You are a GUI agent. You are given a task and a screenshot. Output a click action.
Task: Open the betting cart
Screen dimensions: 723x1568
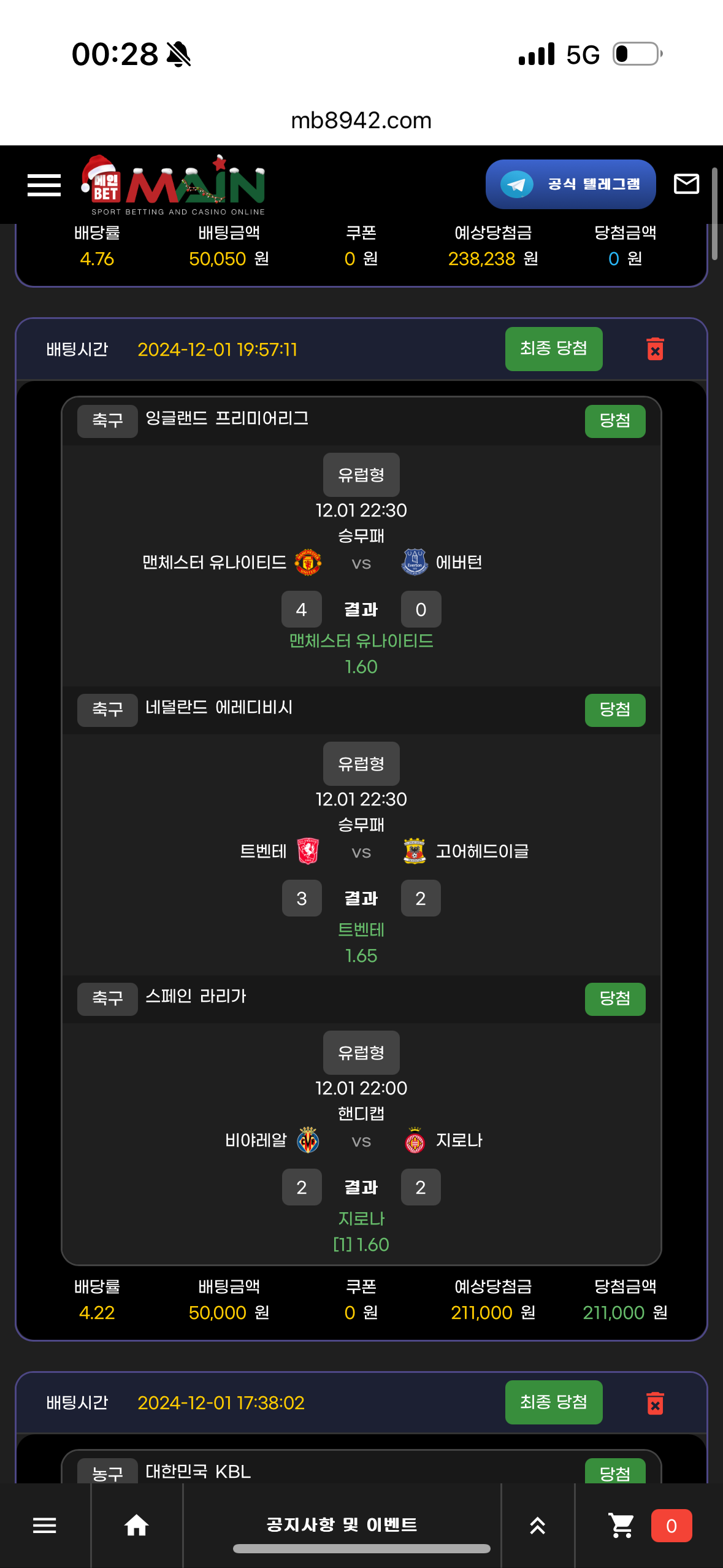(622, 1525)
